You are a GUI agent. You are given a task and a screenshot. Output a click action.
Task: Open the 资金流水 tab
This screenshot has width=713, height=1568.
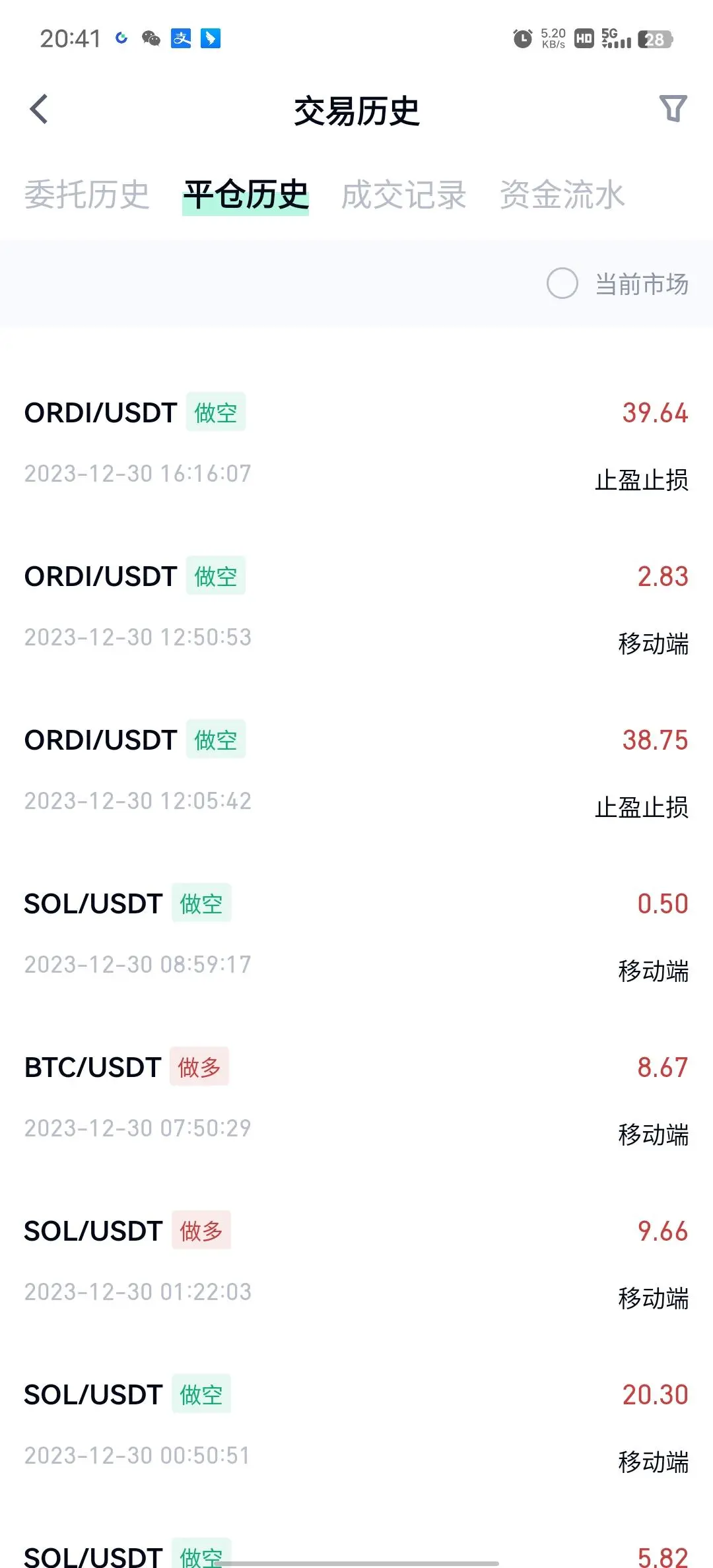[562, 195]
